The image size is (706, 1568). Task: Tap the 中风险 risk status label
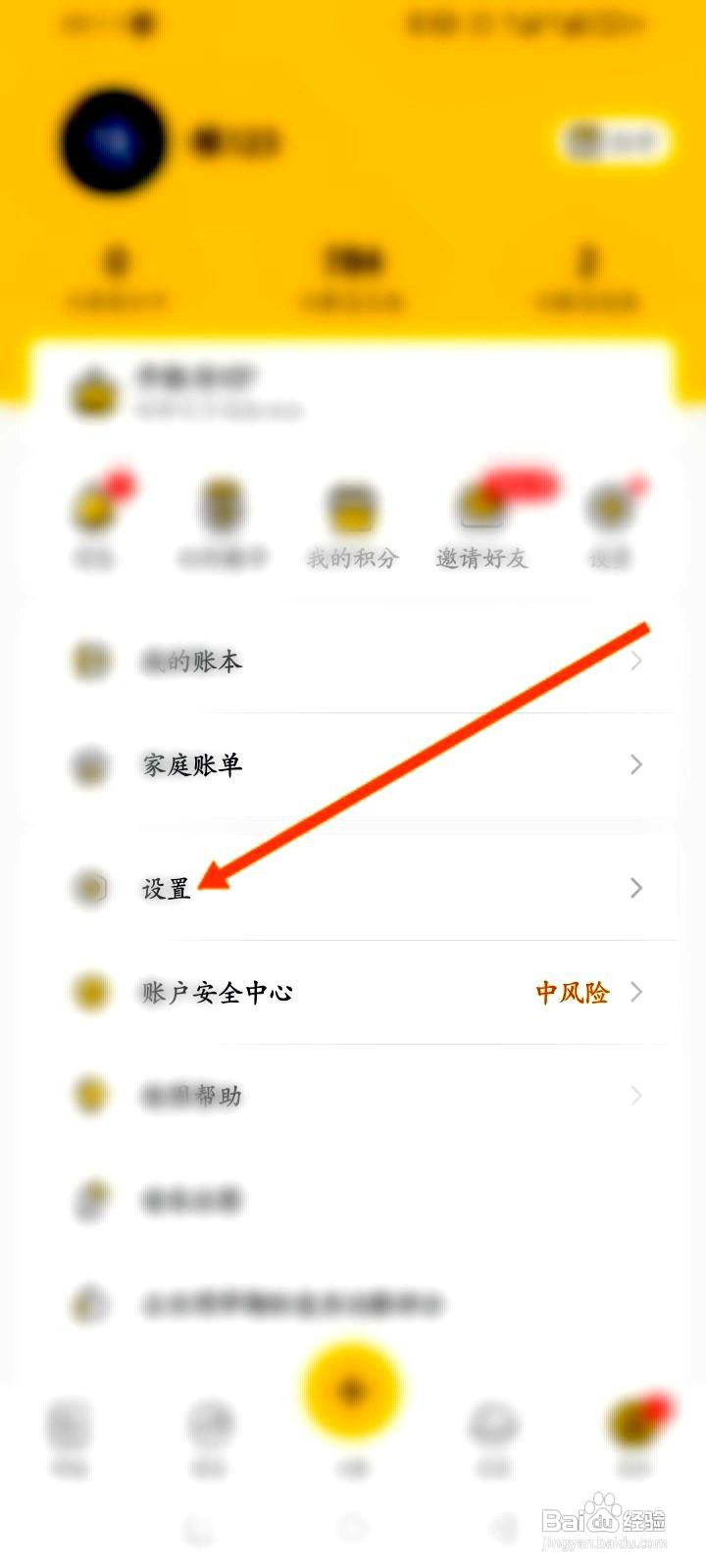tap(574, 993)
